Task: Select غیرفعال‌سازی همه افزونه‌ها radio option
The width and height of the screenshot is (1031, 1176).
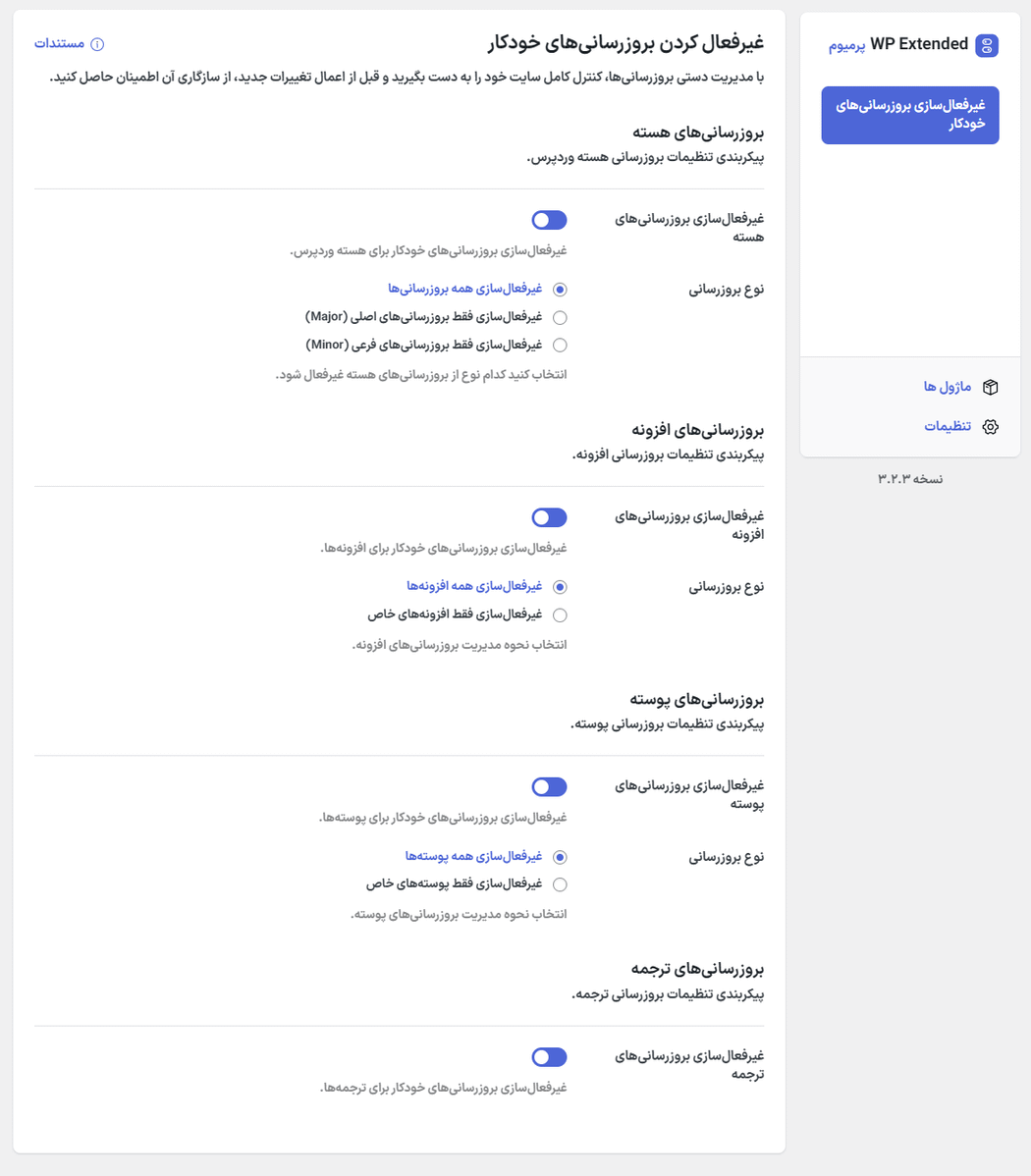Action: (560, 586)
